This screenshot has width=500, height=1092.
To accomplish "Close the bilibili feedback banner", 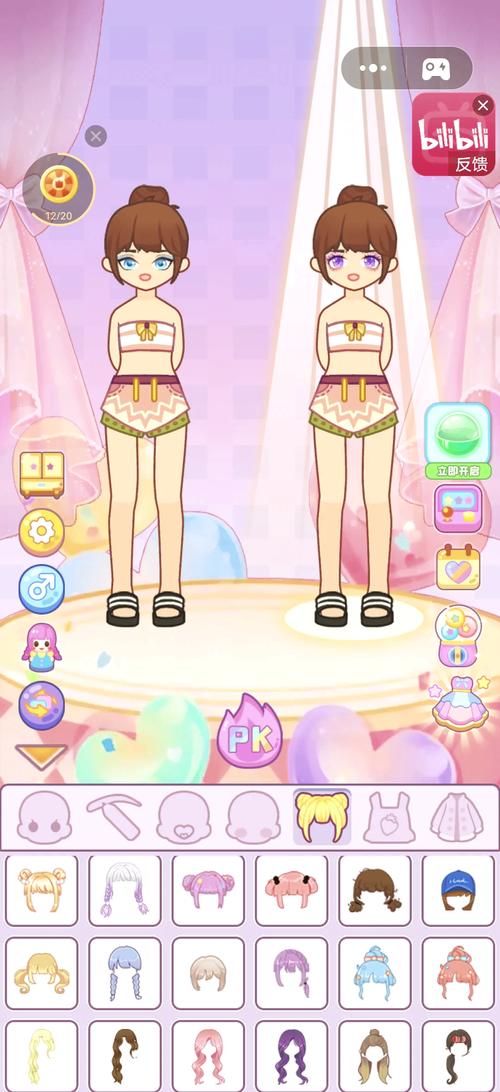I will click(483, 105).
